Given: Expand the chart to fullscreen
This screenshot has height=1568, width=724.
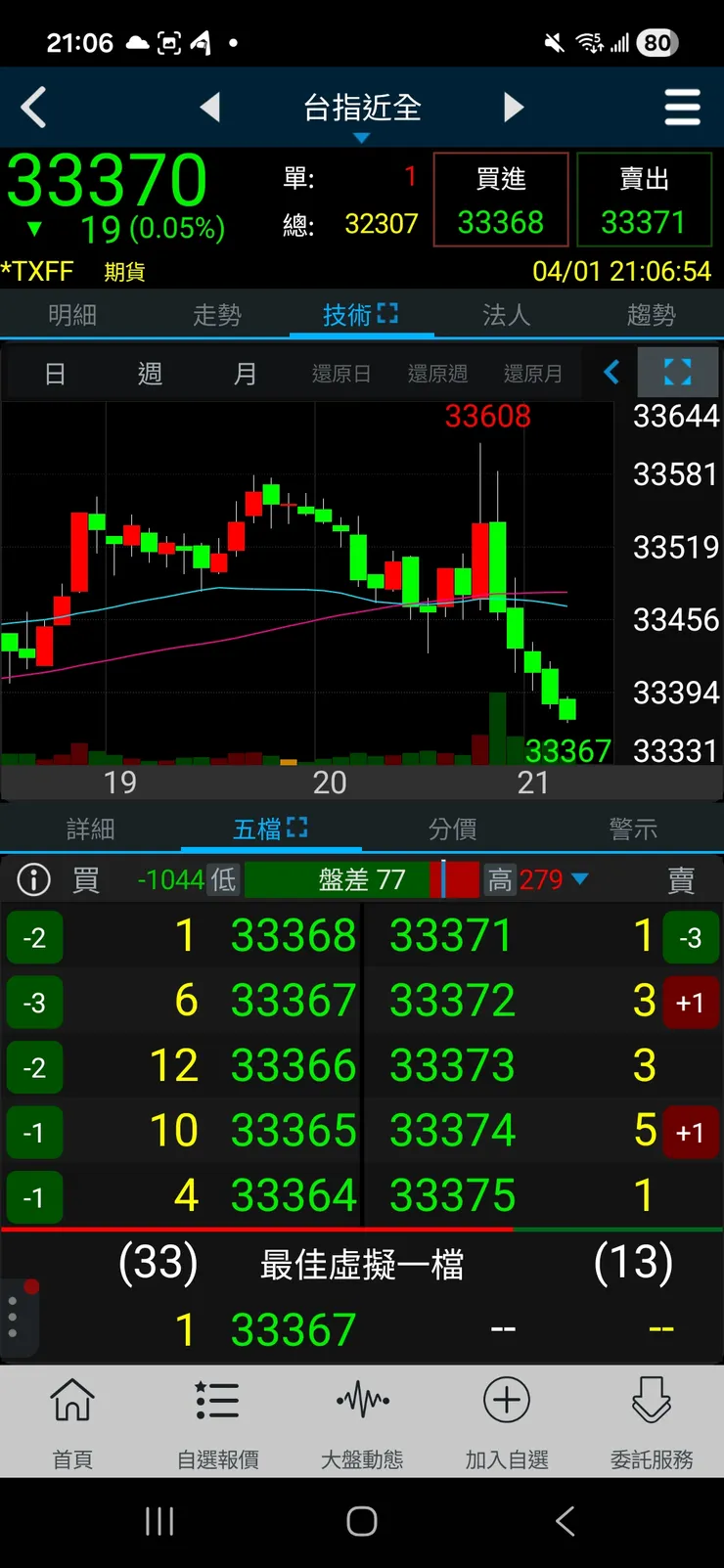Looking at the screenshot, I should point(677,373).
